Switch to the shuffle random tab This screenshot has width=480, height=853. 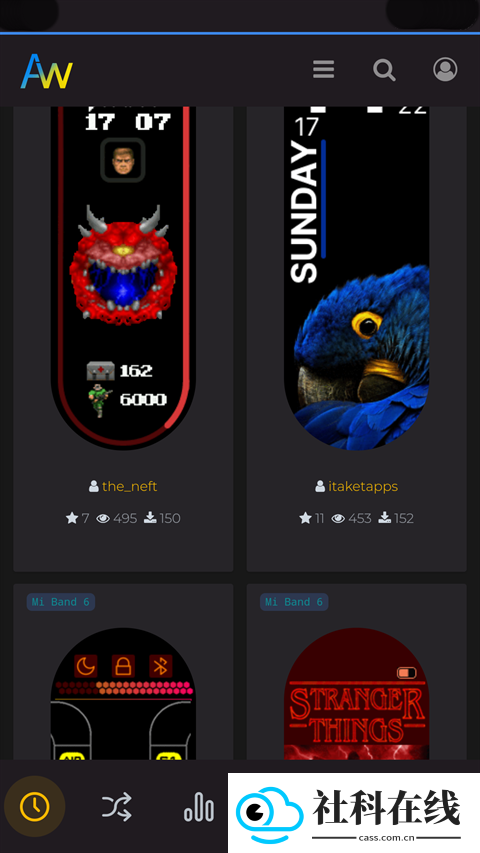pyautogui.click(x=117, y=806)
